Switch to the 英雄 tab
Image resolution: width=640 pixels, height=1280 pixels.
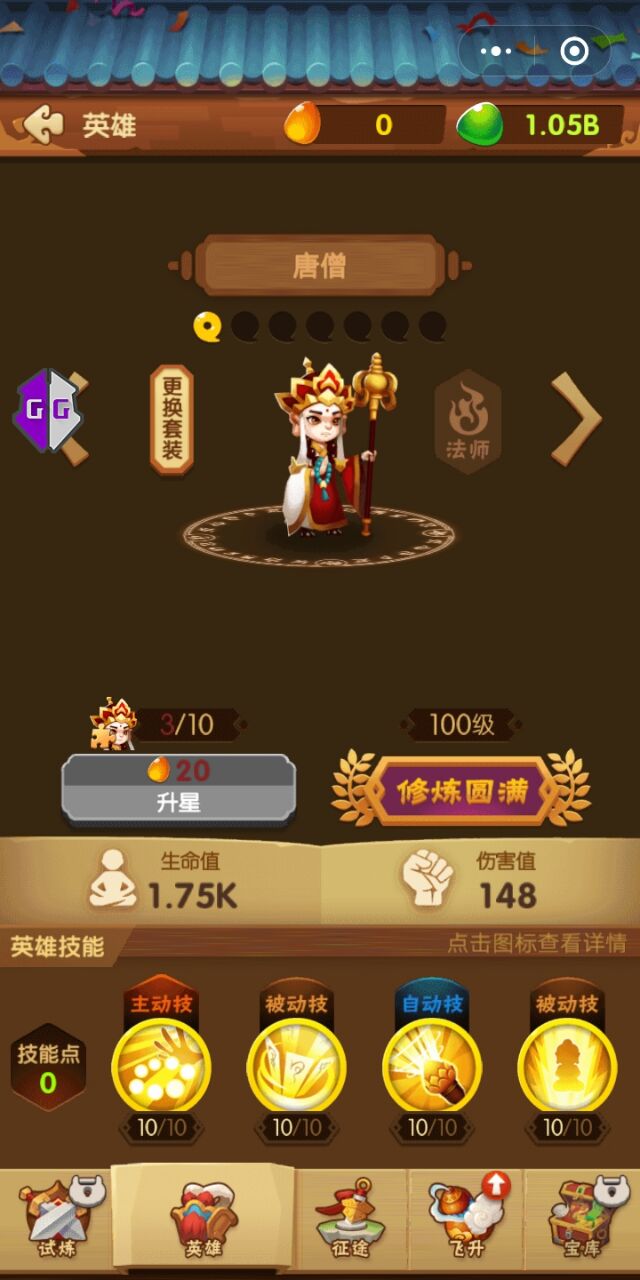[x=203, y=1220]
